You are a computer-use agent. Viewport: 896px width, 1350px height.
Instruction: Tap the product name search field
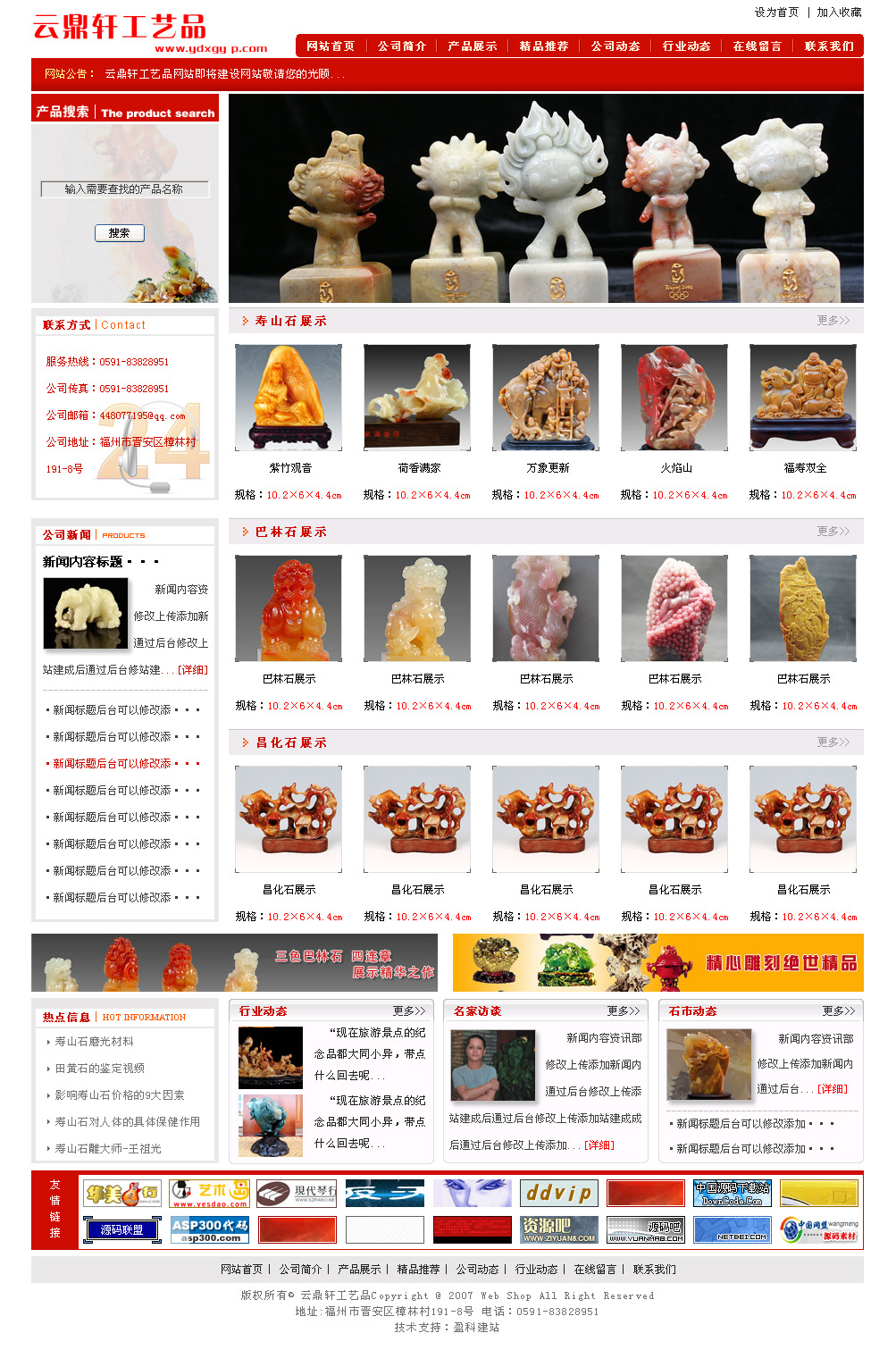pos(124,189)
